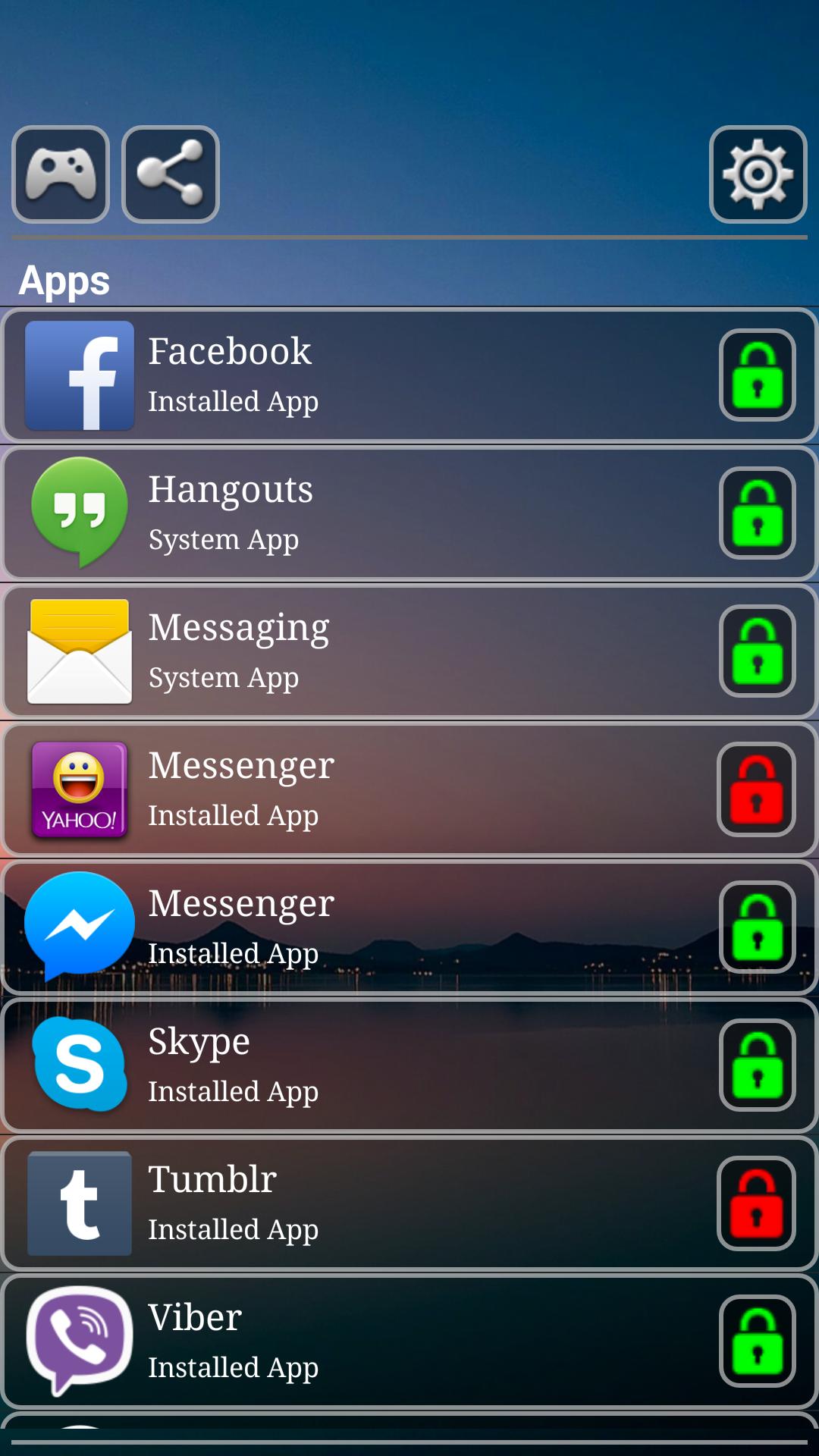This screenshot has width=819, height=1456.
Task: Lock the Facebook app with its green padlock
Action: click(757, 375)
